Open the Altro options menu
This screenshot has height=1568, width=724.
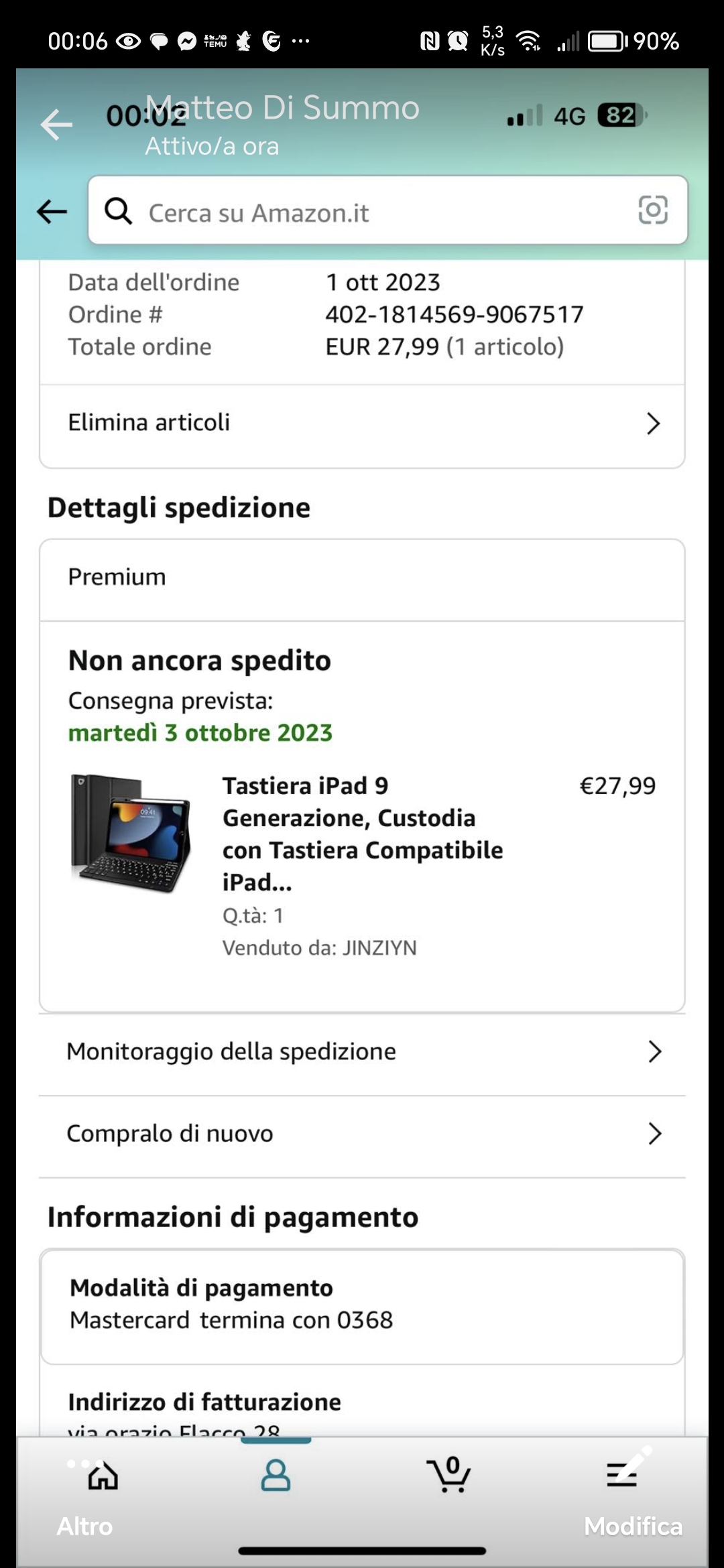(84, 1508)
